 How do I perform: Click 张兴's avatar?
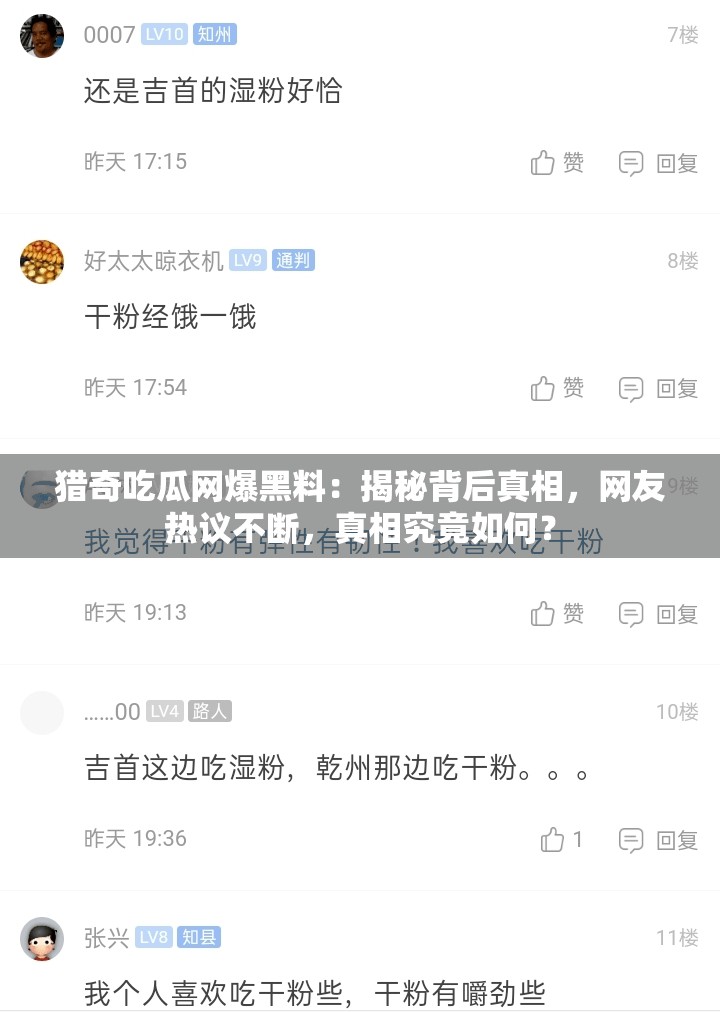[41, 938]
